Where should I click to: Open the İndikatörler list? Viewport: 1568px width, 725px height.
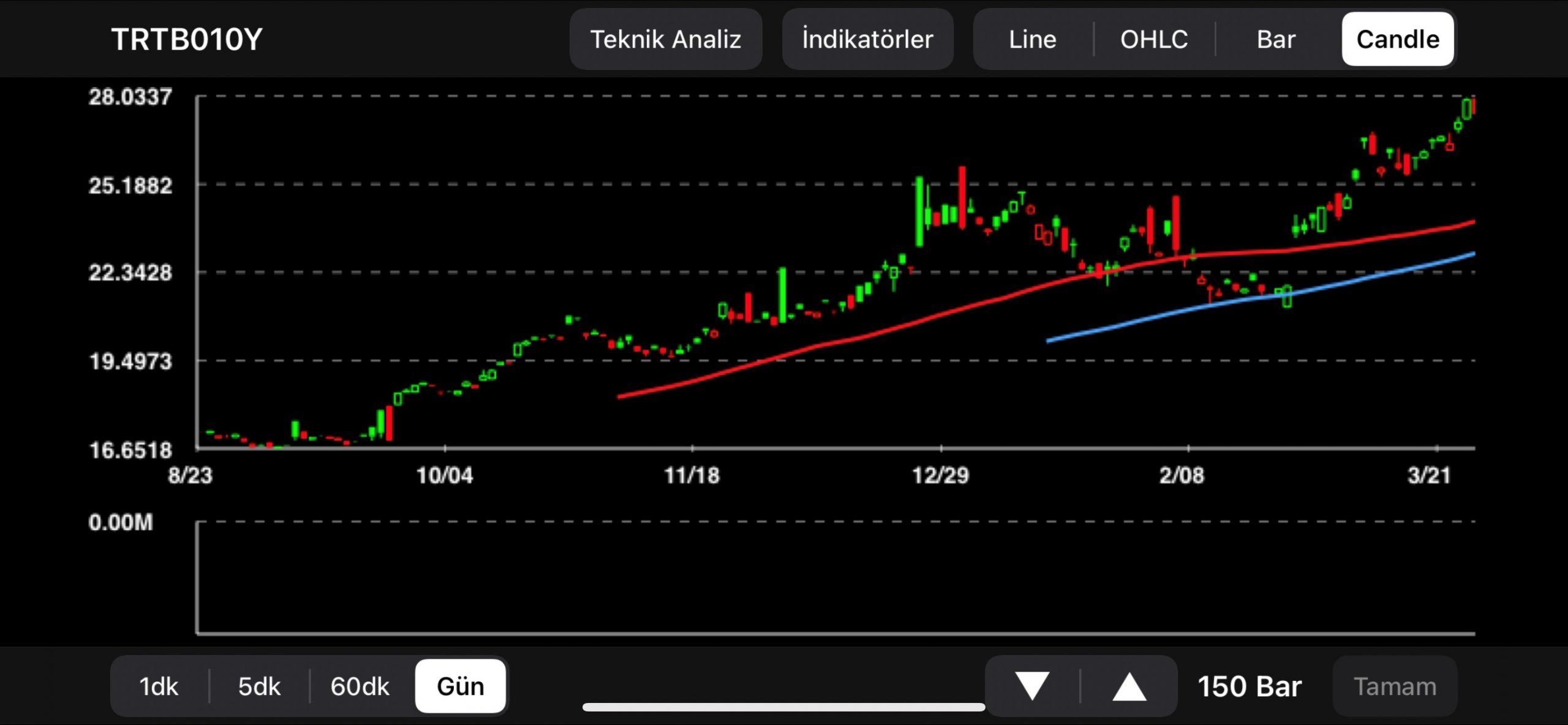[x=867, y=39]
